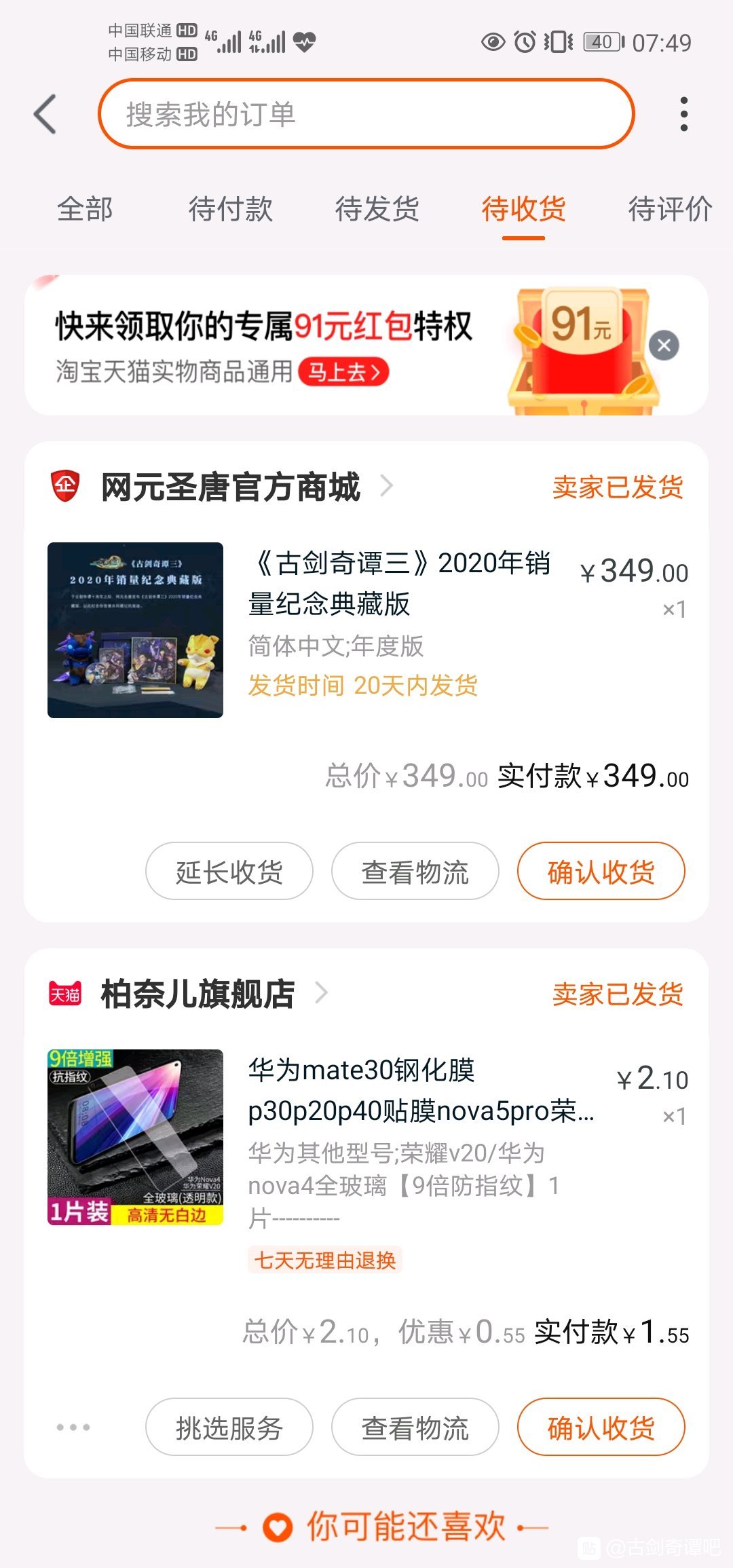The image size is (733, 1568).
Task: Tap the 搜索我的订单 search field
Action: click(366, 114)
